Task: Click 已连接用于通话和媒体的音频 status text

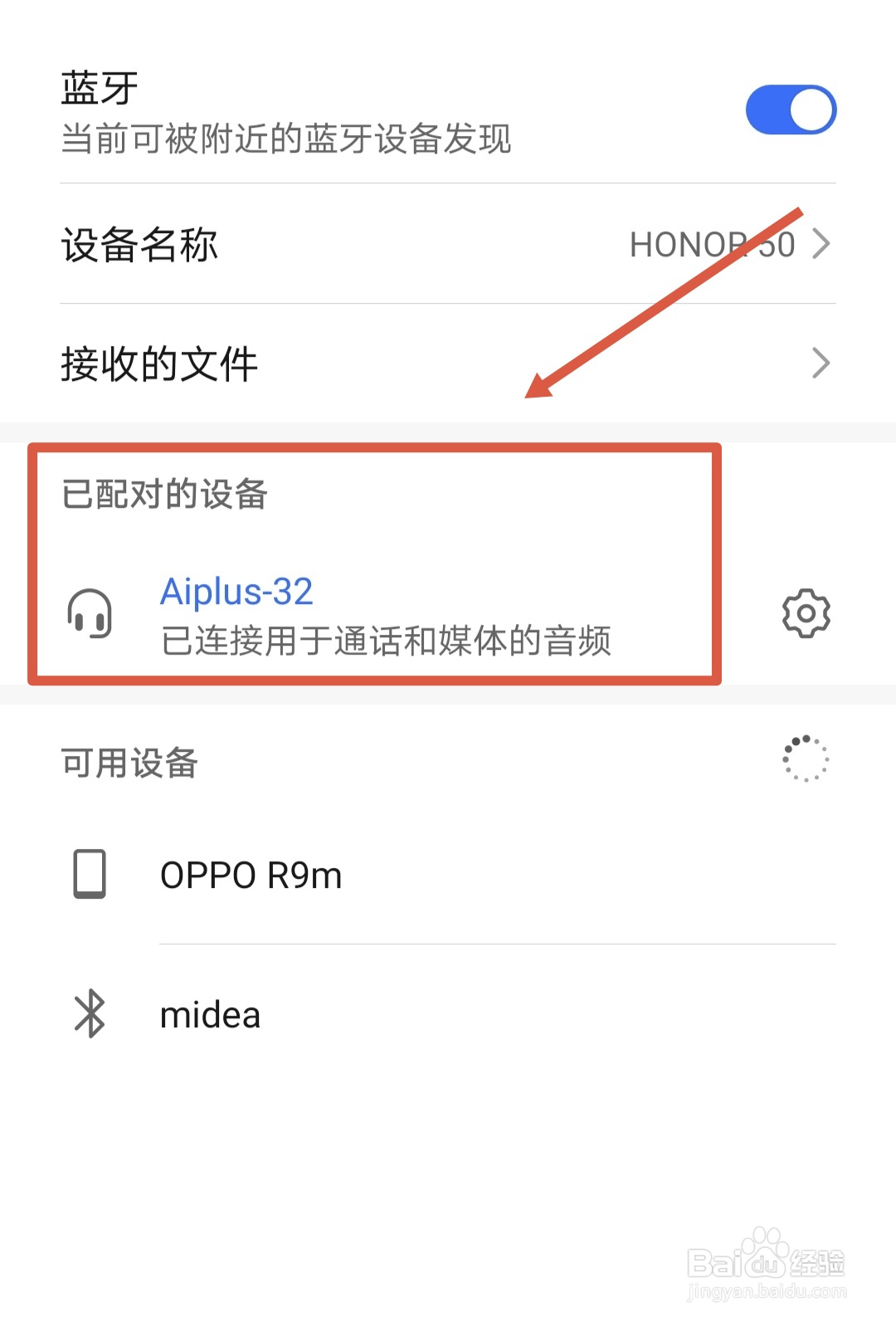Action: 386,639
